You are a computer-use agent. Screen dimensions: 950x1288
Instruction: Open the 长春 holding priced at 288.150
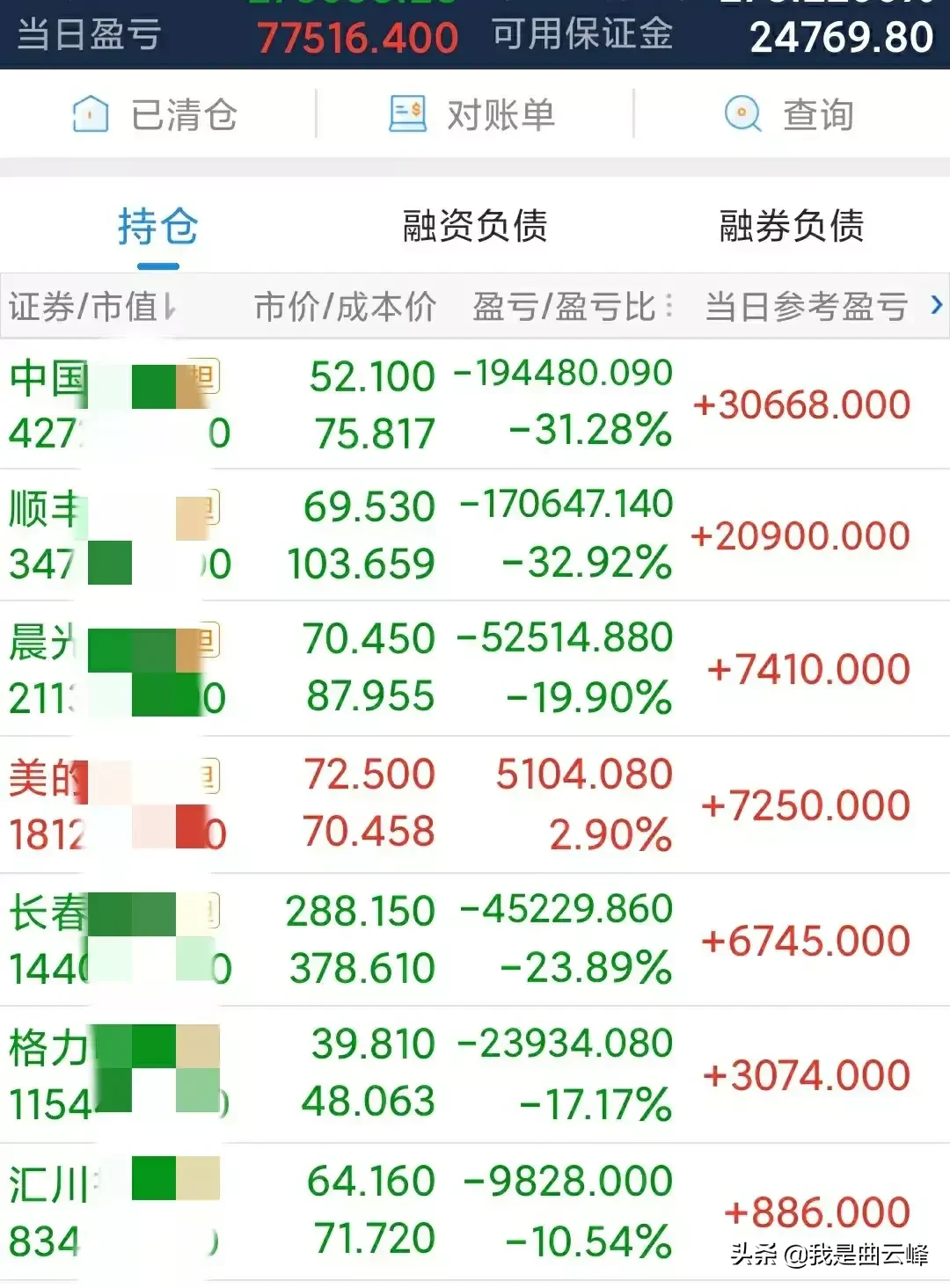475,939
